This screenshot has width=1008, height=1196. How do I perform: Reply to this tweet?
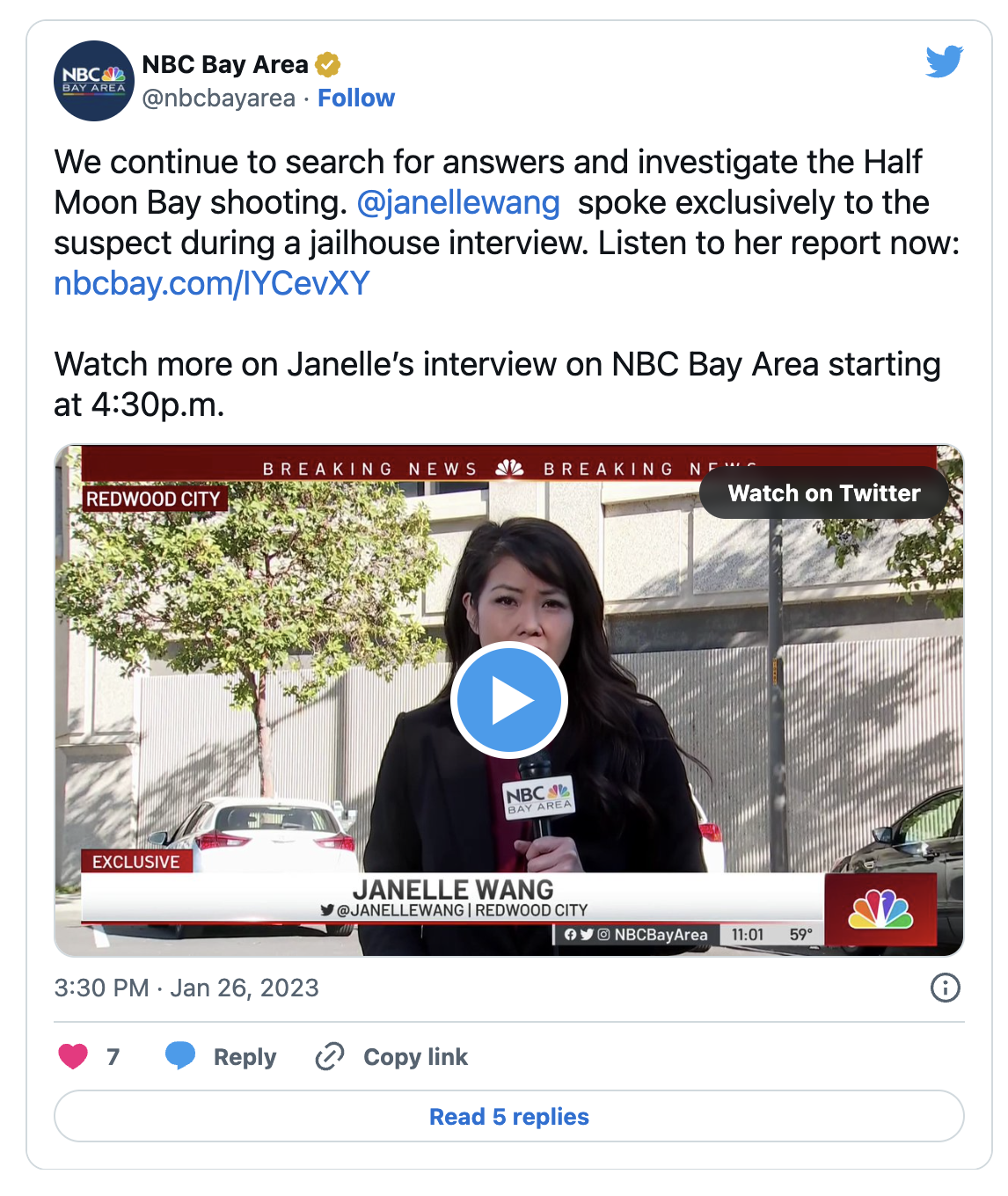[x=222, y=1056]
